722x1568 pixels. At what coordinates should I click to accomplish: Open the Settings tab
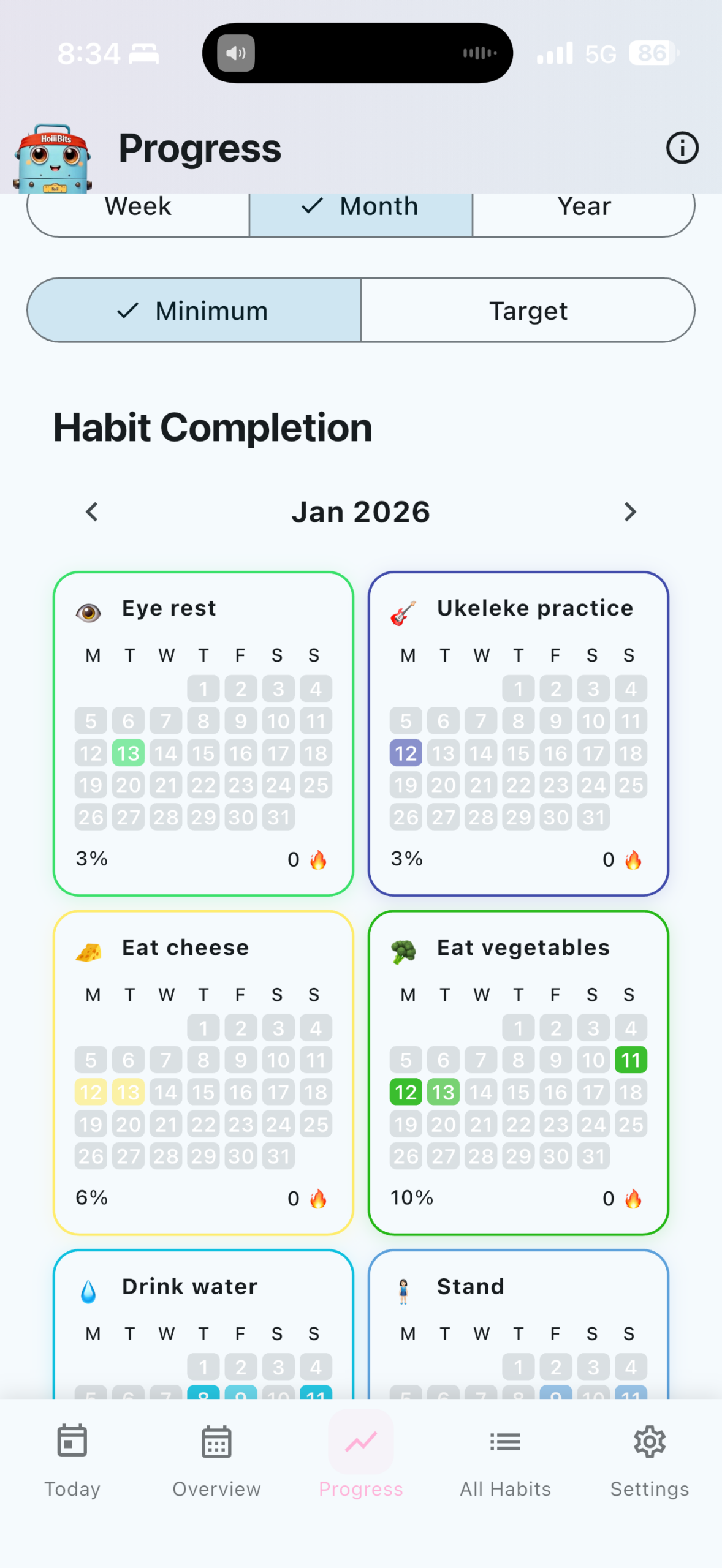coord(650,1460)
